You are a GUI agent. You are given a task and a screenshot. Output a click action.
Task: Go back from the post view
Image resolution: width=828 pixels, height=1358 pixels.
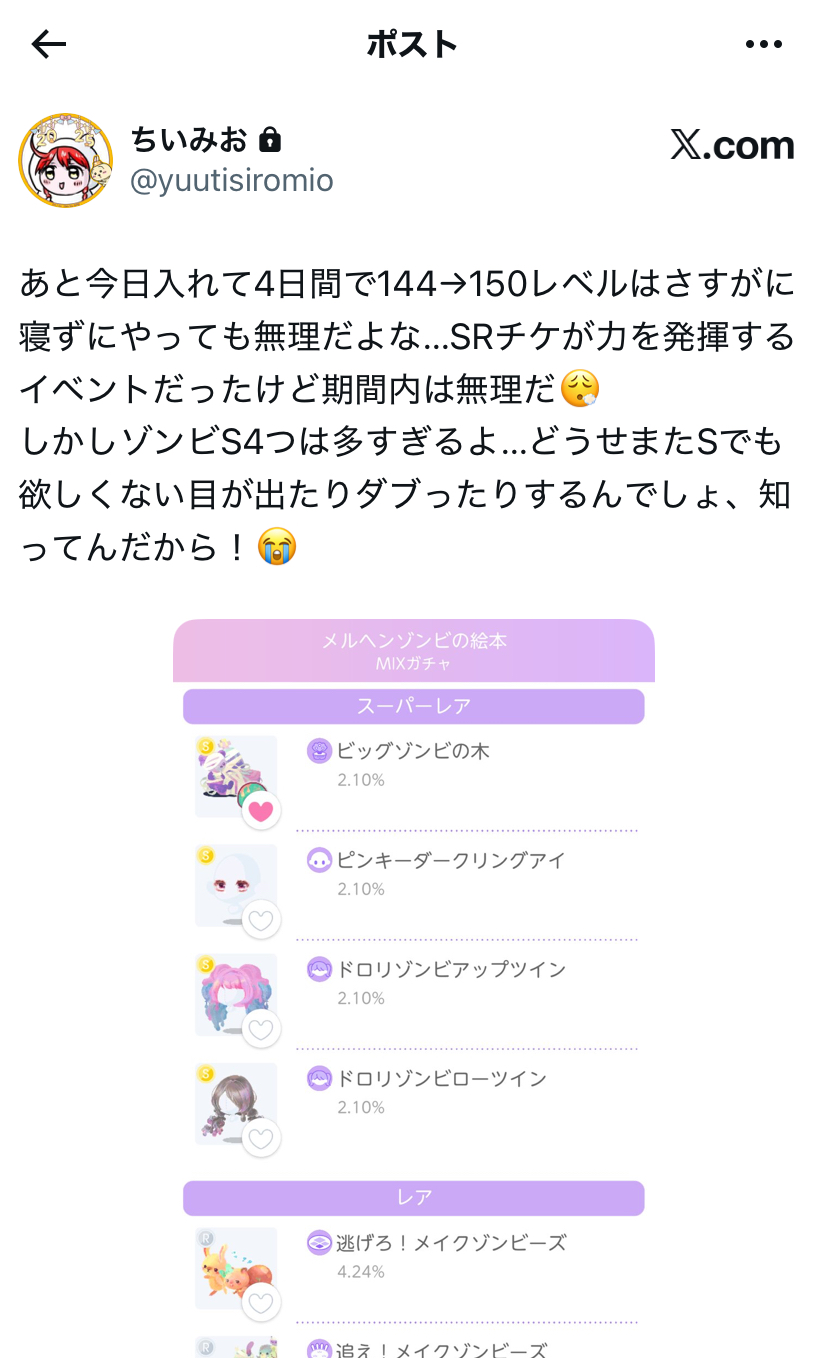48,44
